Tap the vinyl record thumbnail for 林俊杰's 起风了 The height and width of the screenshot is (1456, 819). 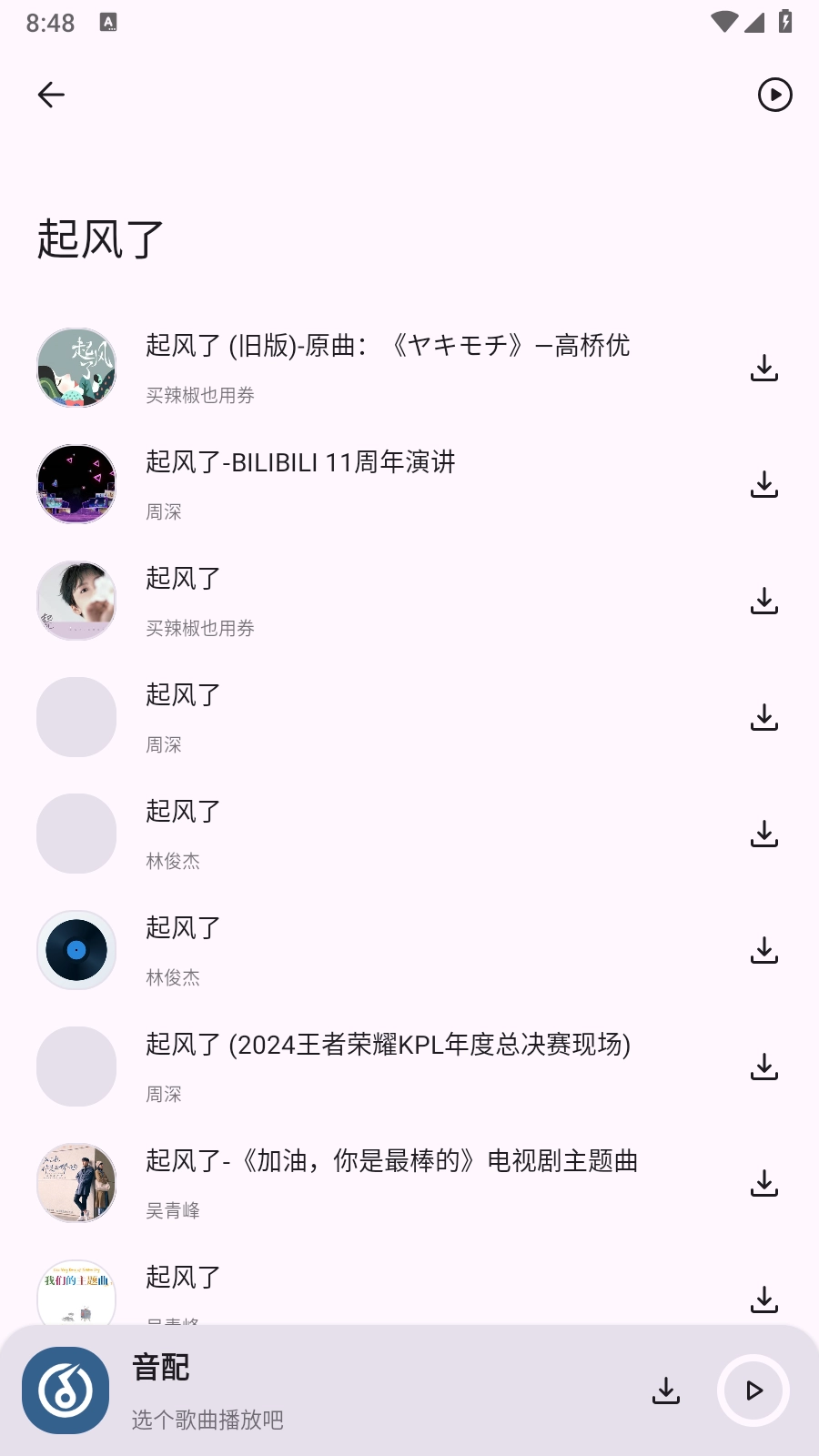tap(76, 950)
